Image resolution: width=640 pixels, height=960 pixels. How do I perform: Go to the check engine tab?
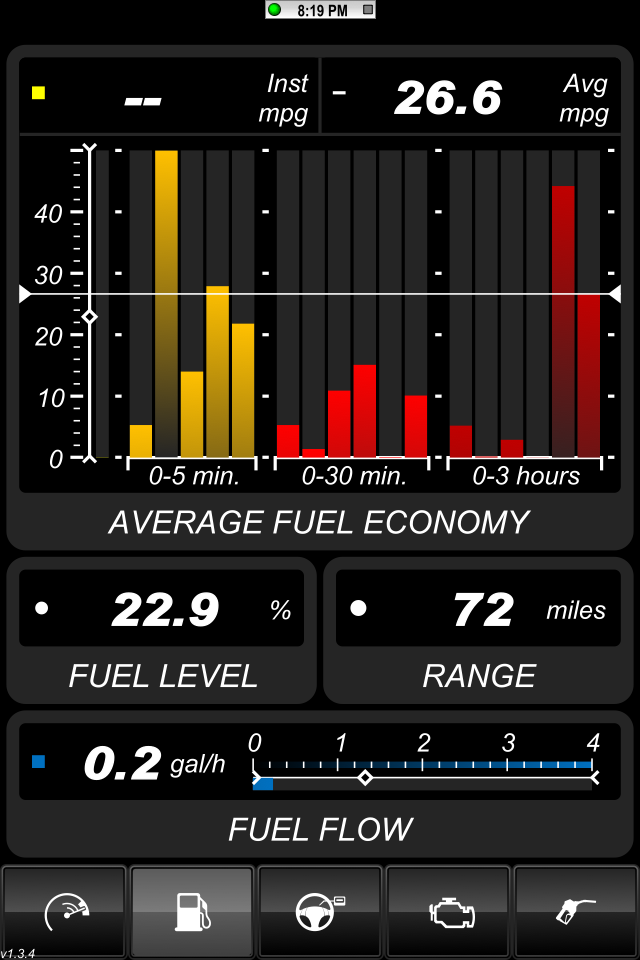tap(448, 911)
